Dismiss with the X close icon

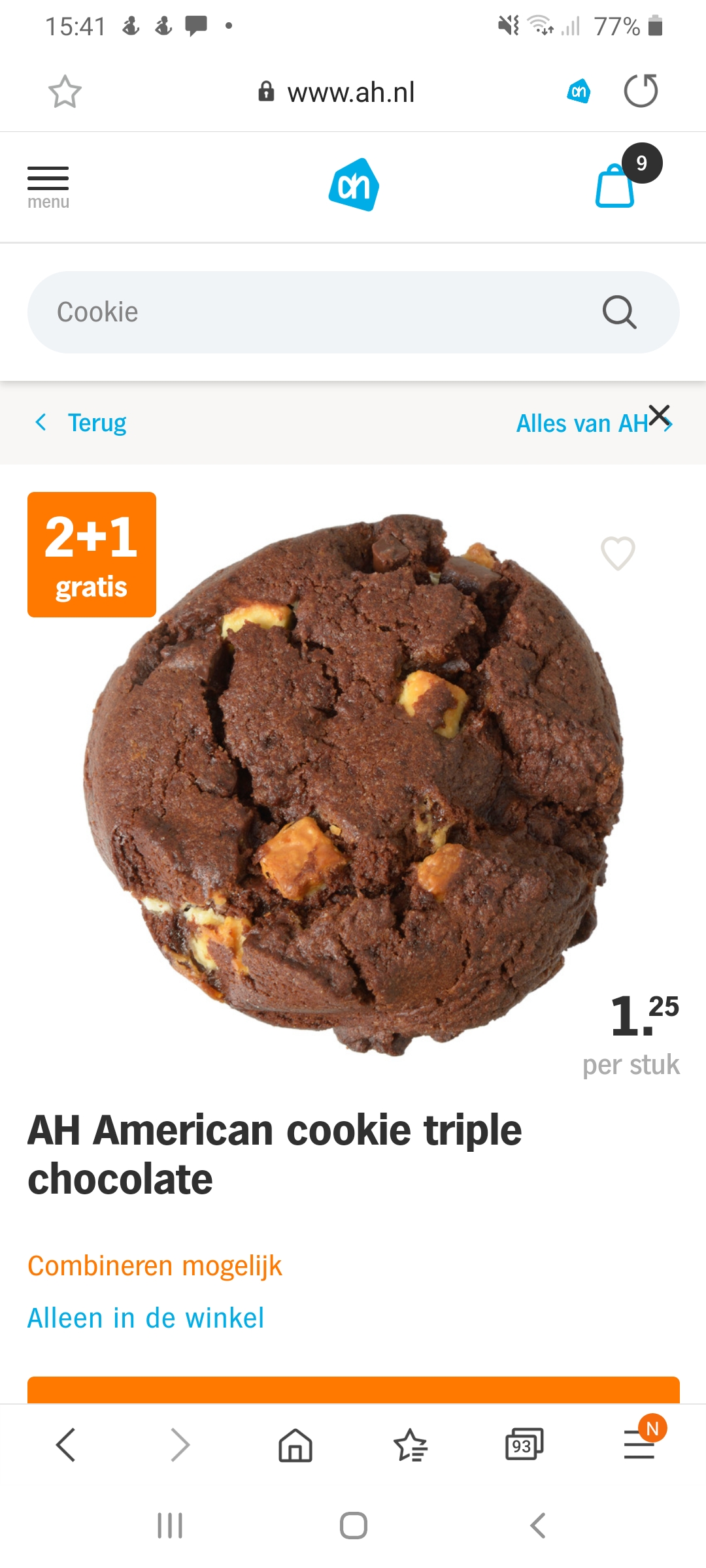[660, 414]
